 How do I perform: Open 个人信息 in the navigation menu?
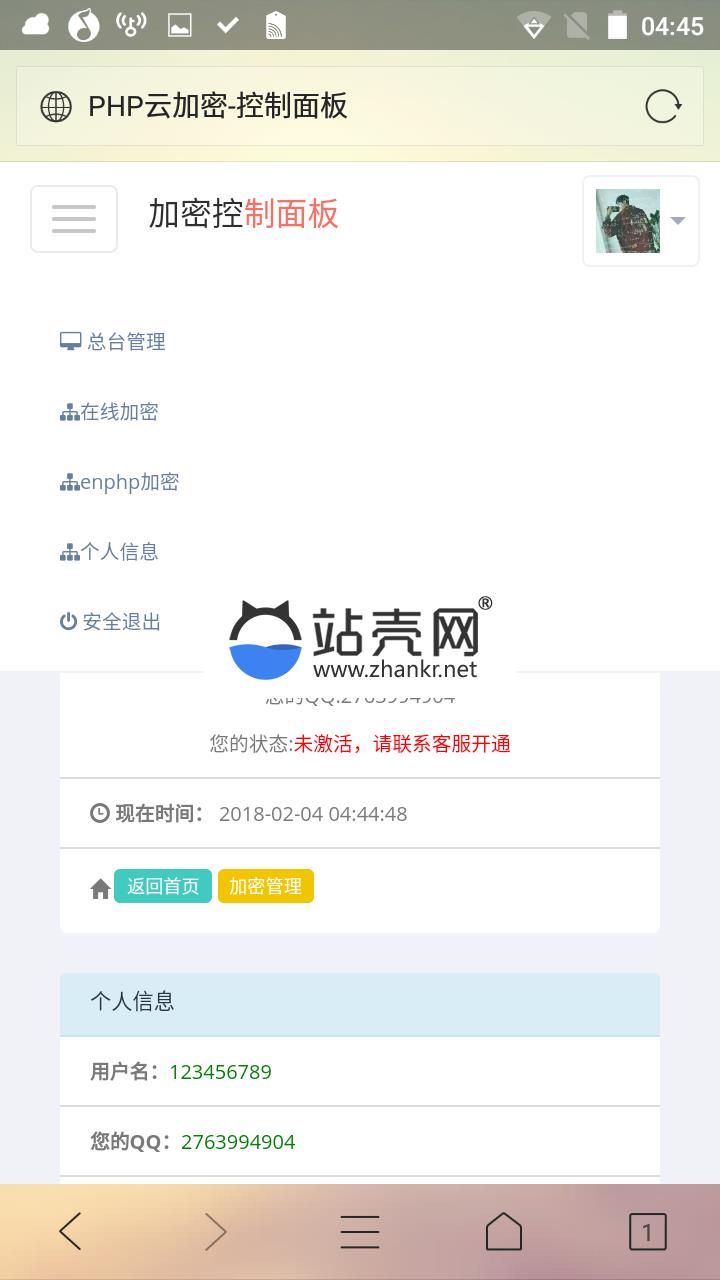[x=109, y=552]
